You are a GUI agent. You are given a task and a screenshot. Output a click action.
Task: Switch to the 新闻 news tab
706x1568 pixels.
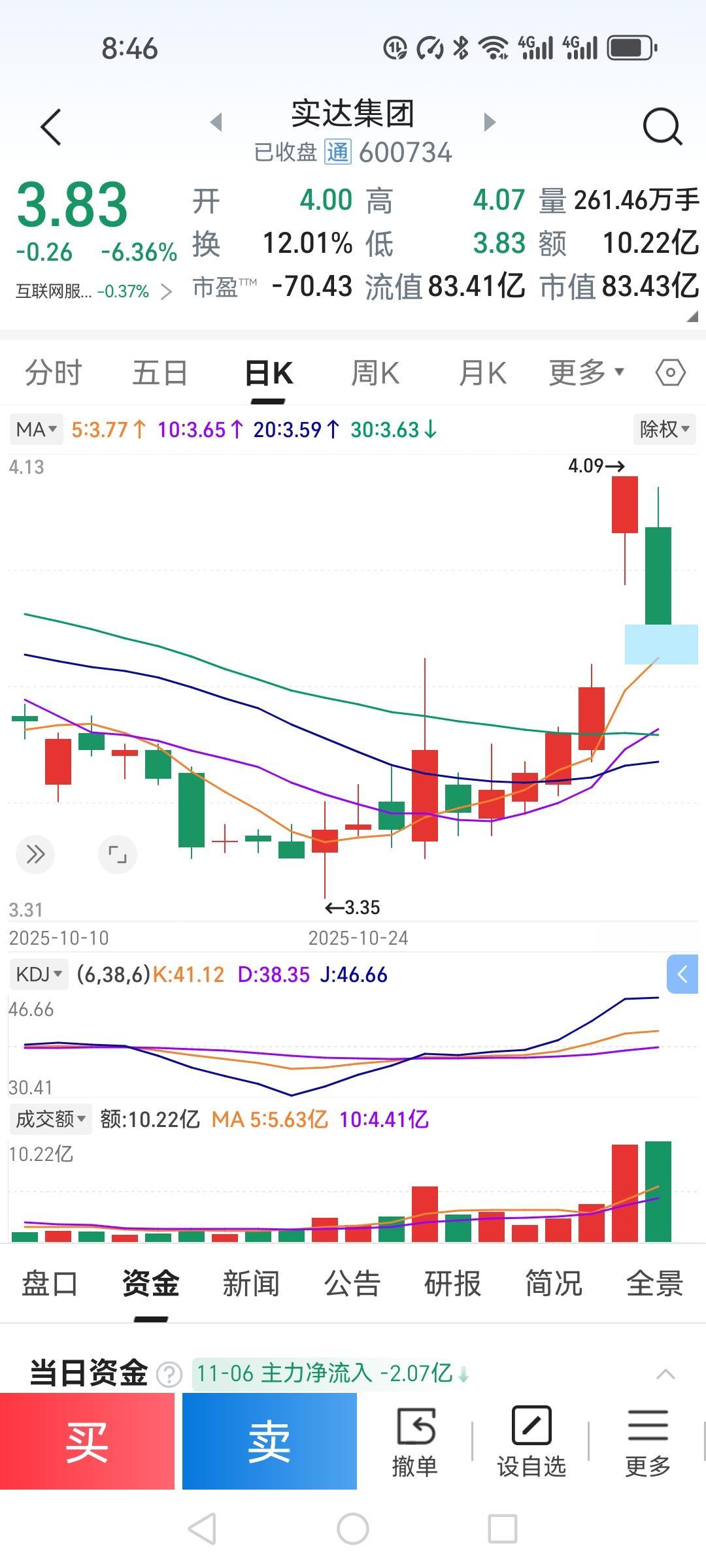click(x=251, y=1283)
